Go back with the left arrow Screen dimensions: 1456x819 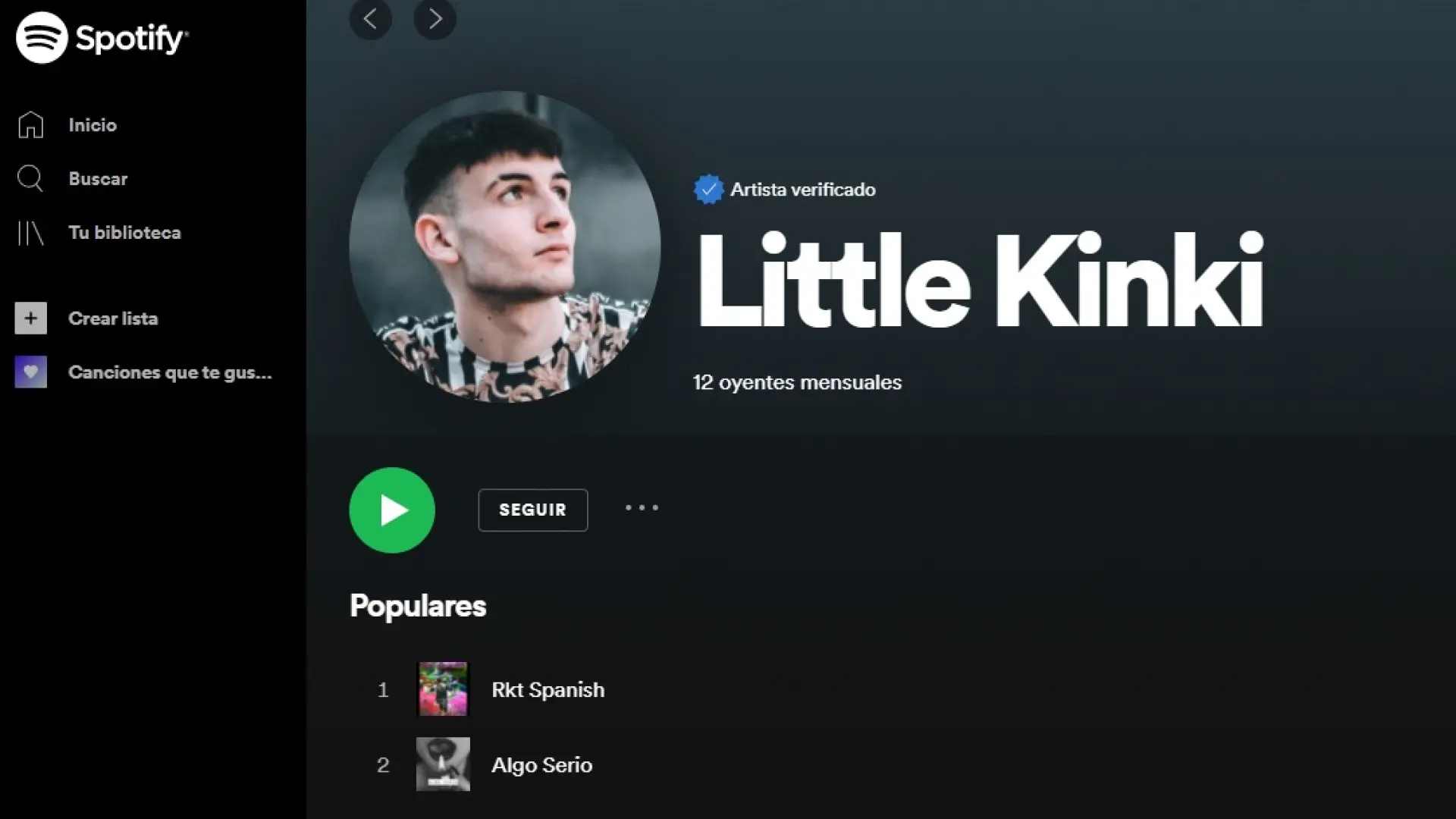(x=370, y=19)
